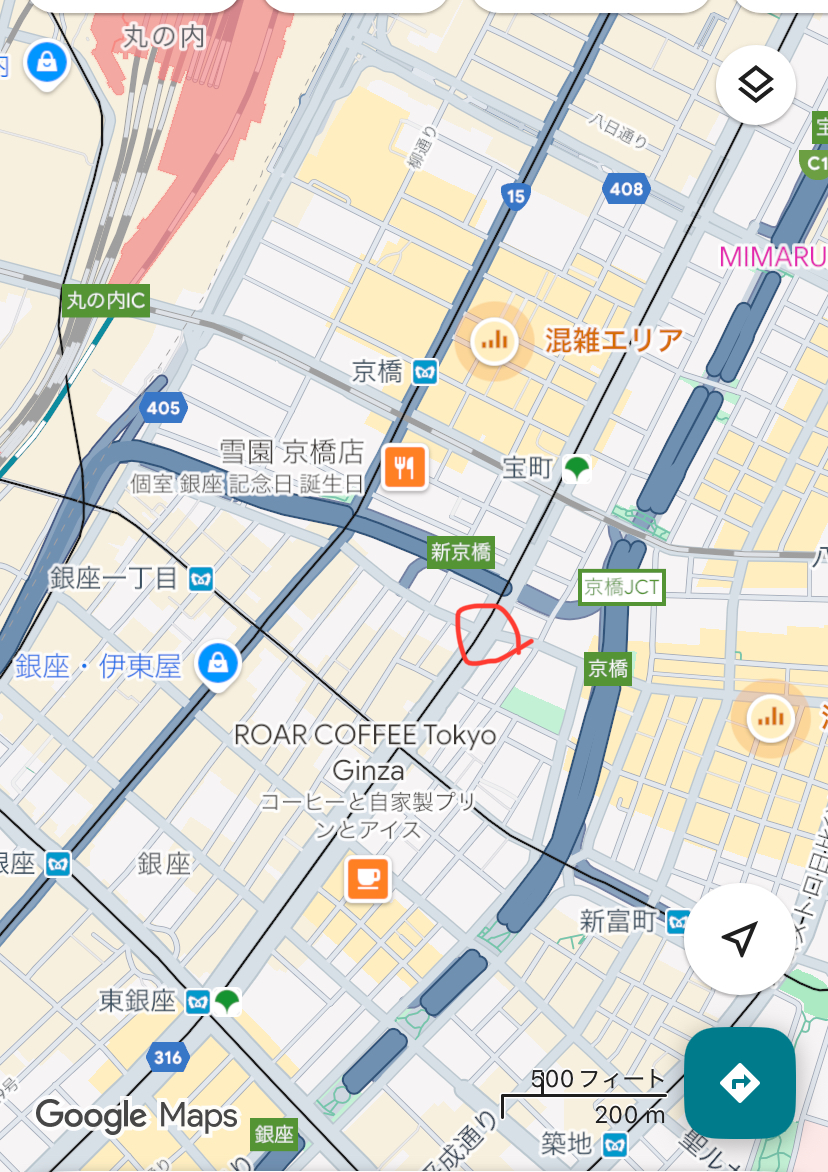Tap the 宝町 station marker
The height and width of the screenshot is (1172, 828).
(x=576, y=467)
